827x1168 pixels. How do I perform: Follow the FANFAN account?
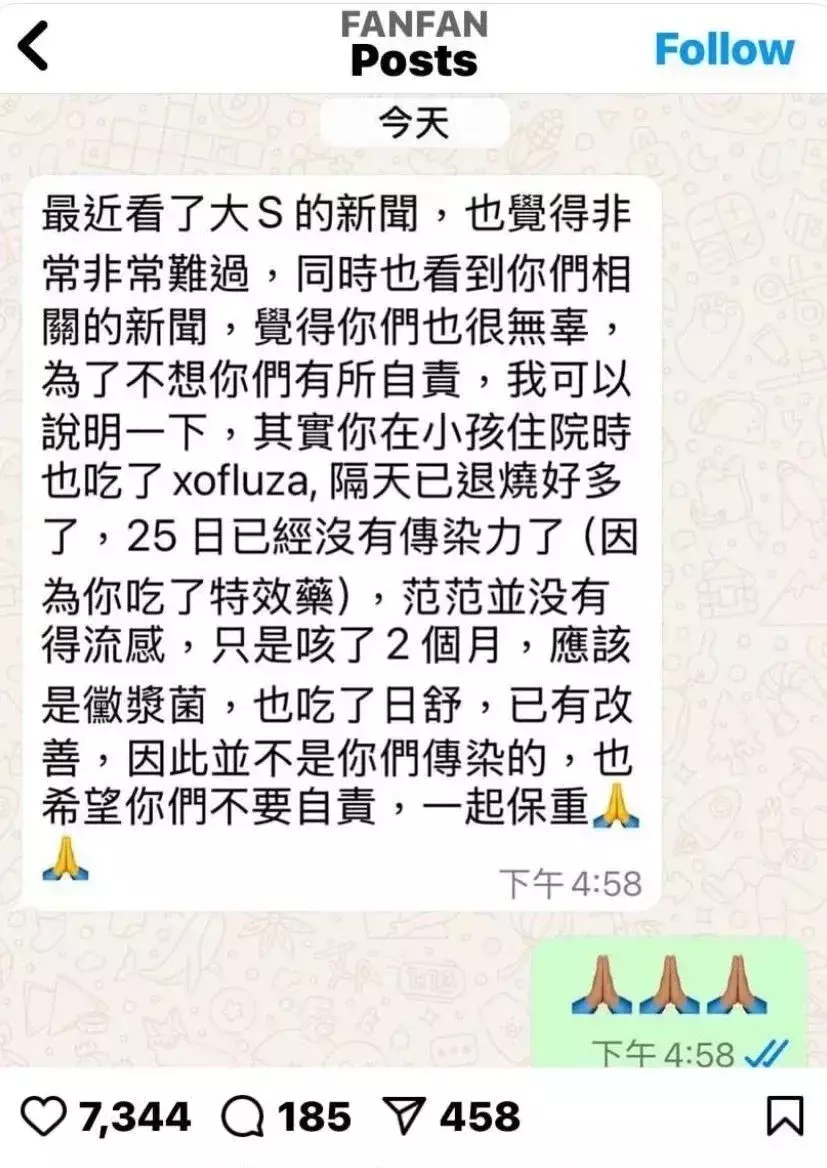(x=724, y=49)
